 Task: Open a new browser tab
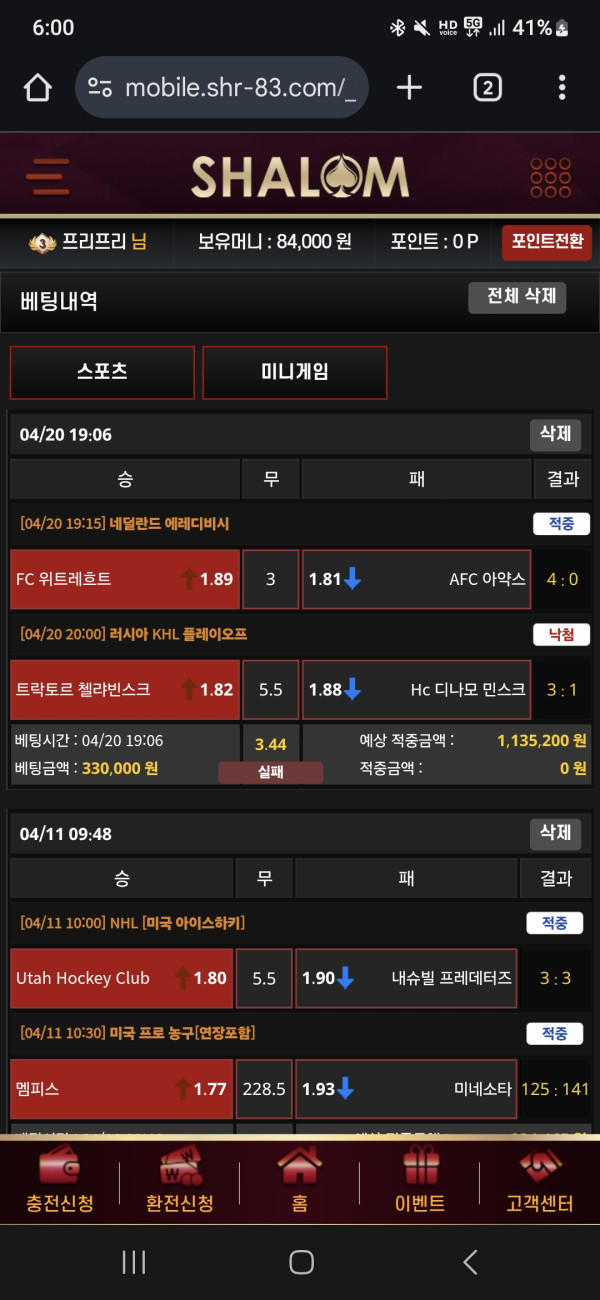[x=409, y=88]
